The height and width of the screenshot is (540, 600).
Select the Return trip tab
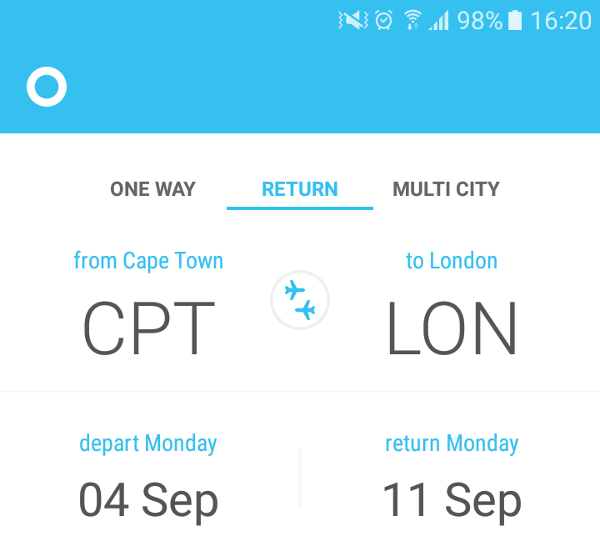coord(300,189)
